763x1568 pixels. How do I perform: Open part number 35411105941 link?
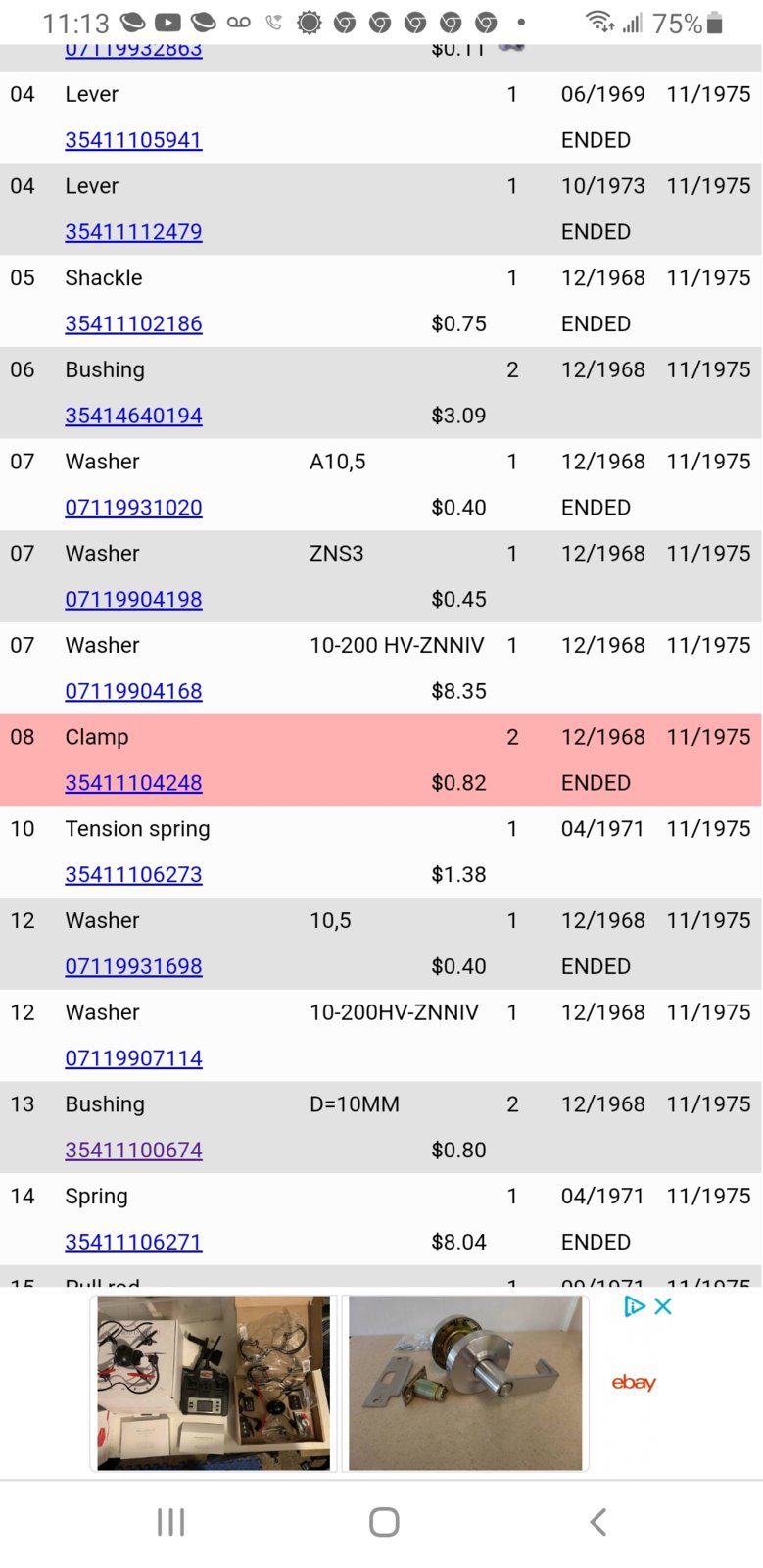point(133,140)
